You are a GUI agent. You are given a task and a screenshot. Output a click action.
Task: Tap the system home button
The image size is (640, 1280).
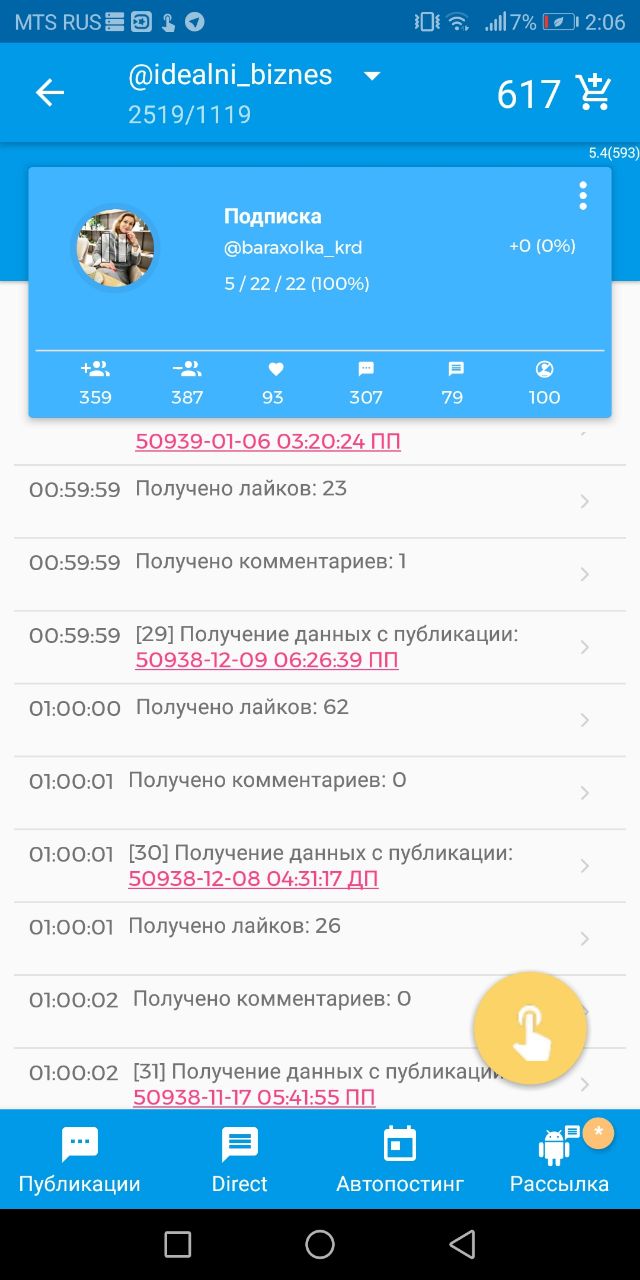320,1244
